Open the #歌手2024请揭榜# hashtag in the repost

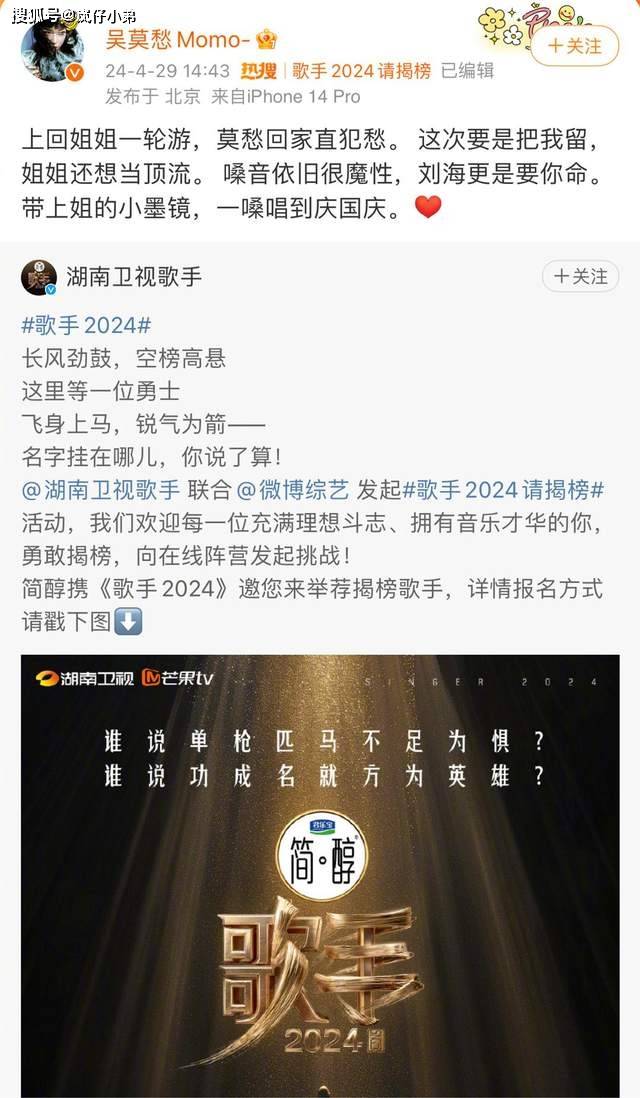pyautogui.click(x=503, y=490)
